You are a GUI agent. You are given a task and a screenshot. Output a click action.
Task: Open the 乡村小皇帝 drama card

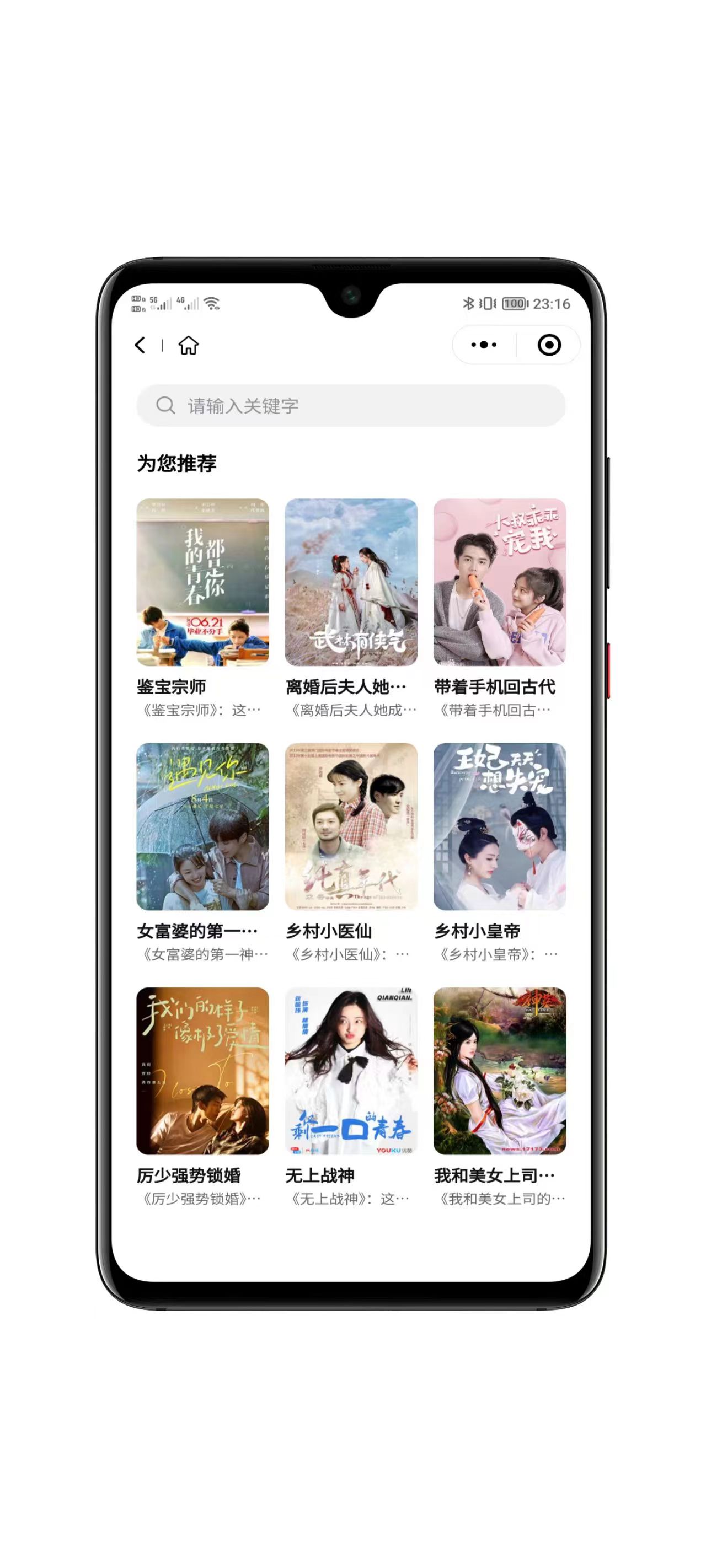[500, 826]
